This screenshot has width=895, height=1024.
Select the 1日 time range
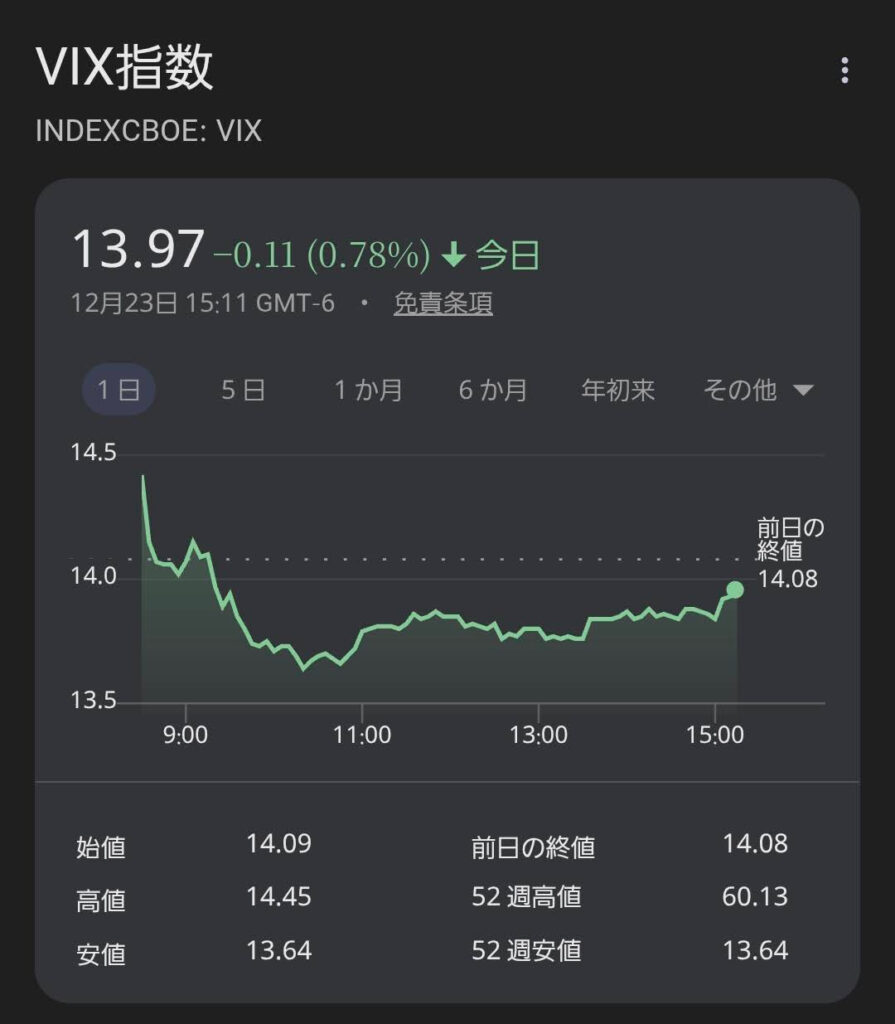(x=118, y=390)
